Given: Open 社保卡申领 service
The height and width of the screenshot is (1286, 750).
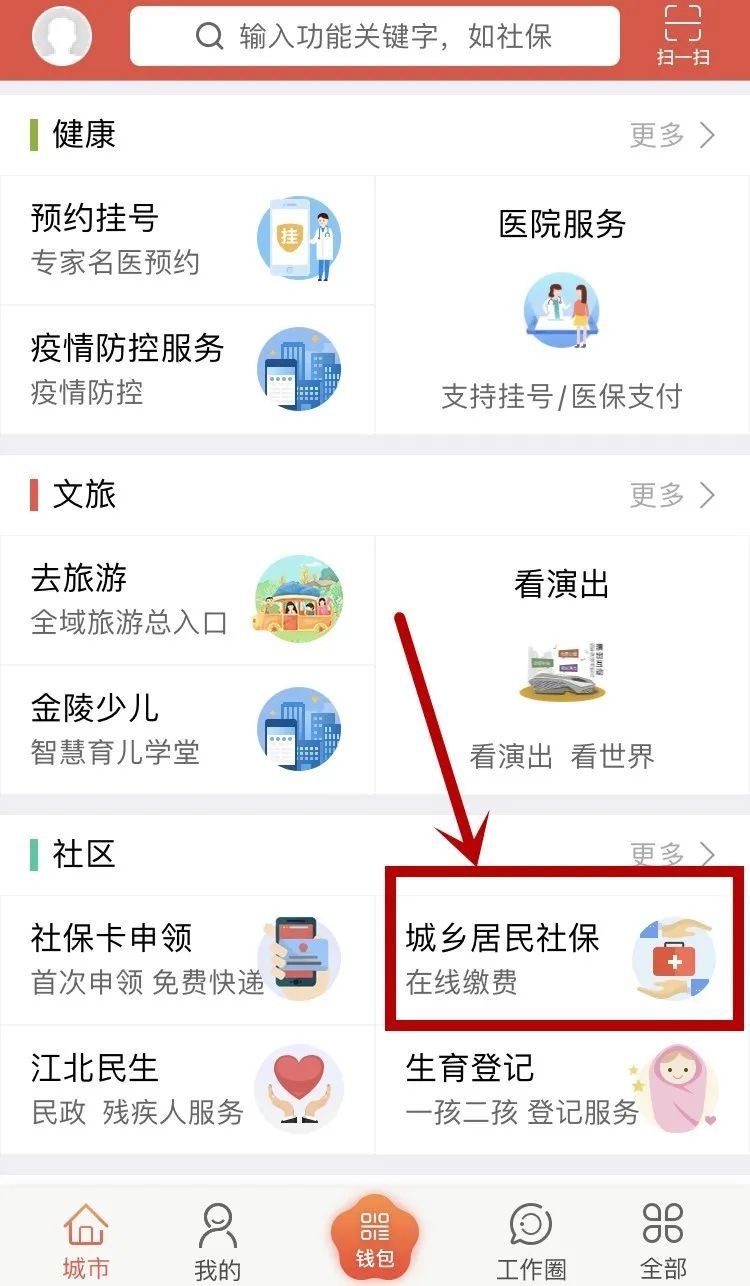Looking at the screenshot, I should (187, 959).
